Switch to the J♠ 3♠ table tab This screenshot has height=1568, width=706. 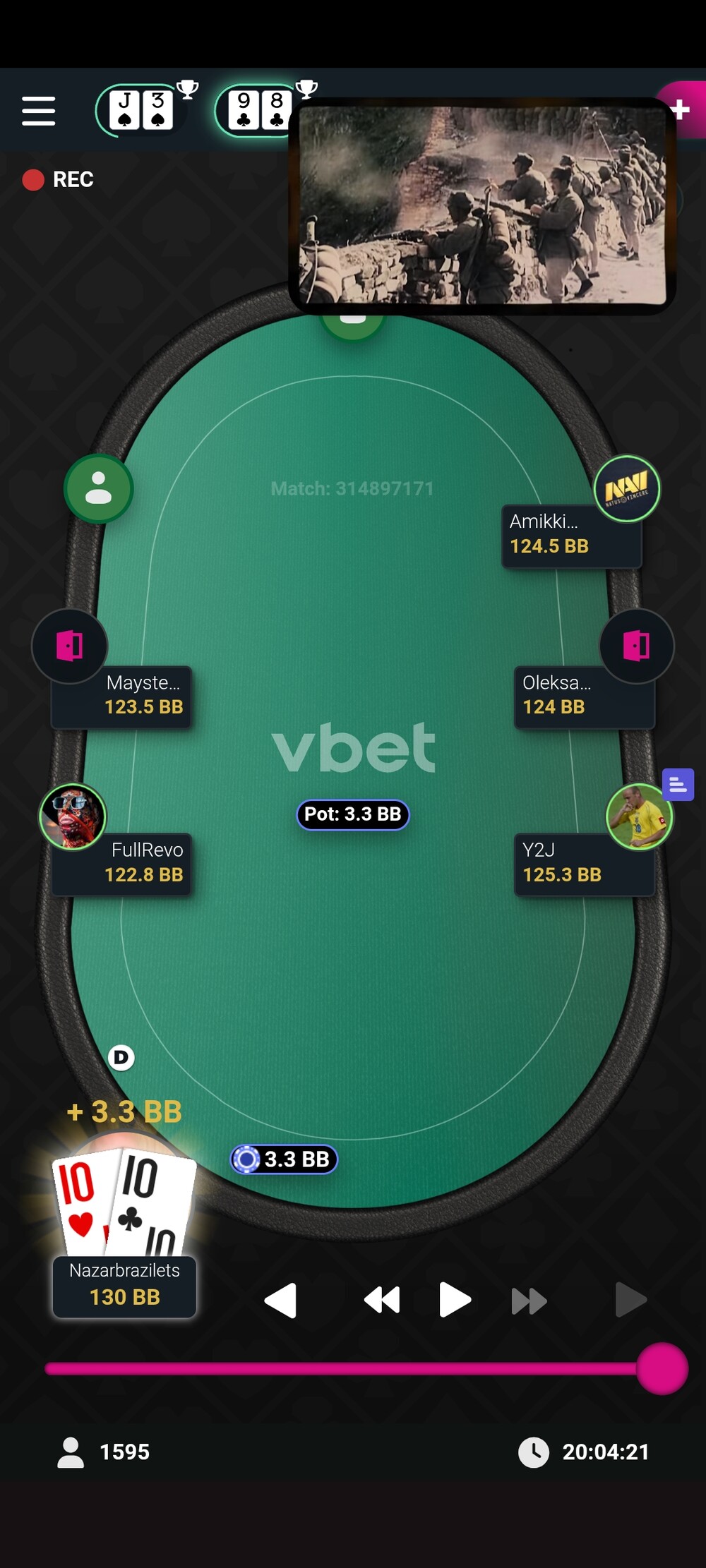click(141, 110)
